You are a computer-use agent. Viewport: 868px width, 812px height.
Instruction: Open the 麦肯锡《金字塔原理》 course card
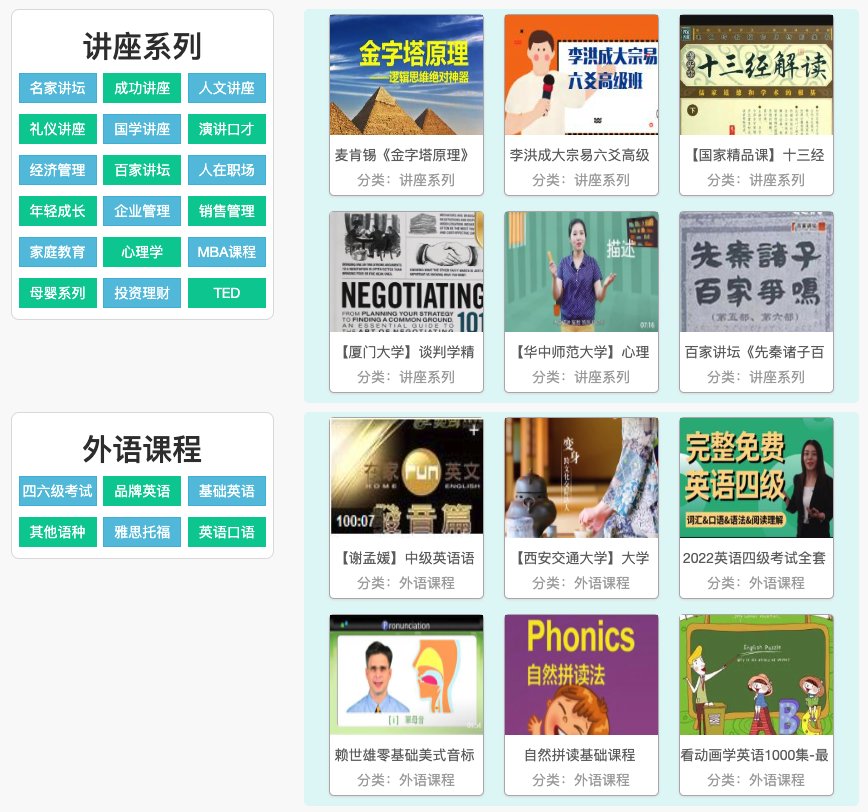click(406, 104)
